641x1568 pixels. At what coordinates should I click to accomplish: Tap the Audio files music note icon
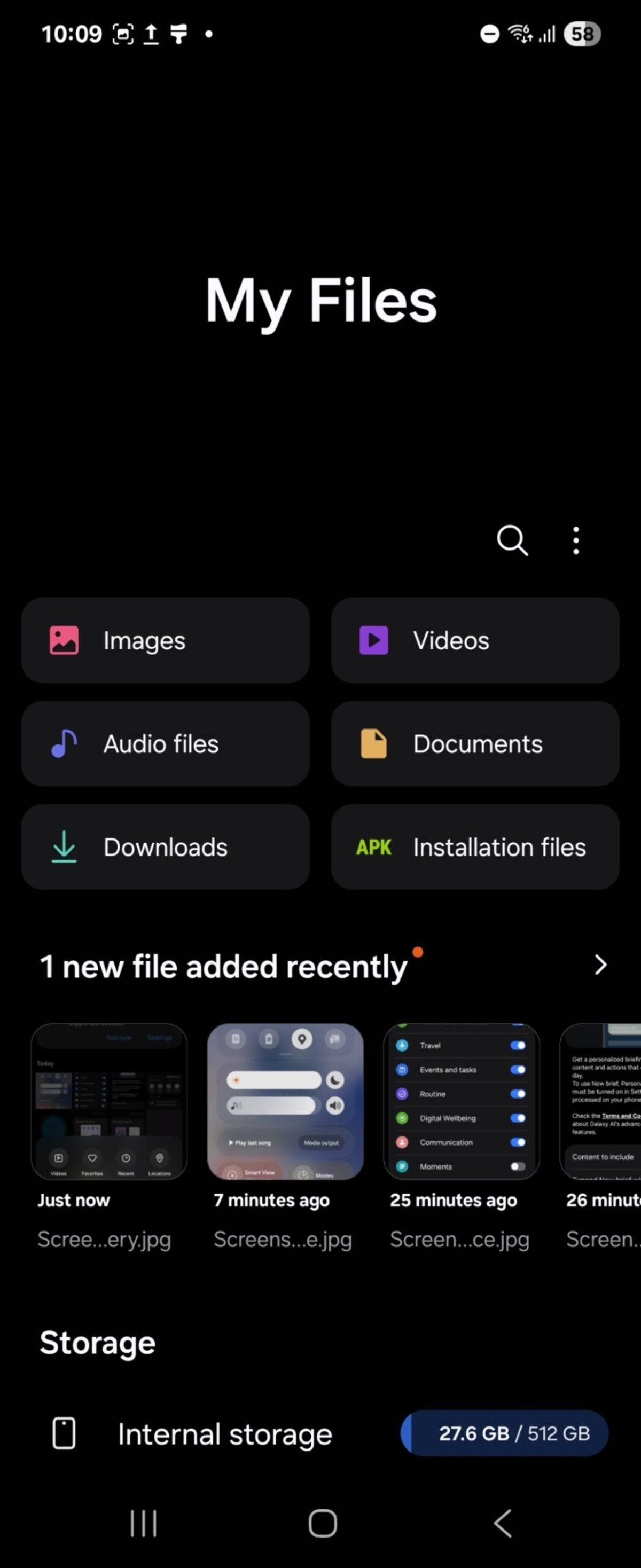64,743
